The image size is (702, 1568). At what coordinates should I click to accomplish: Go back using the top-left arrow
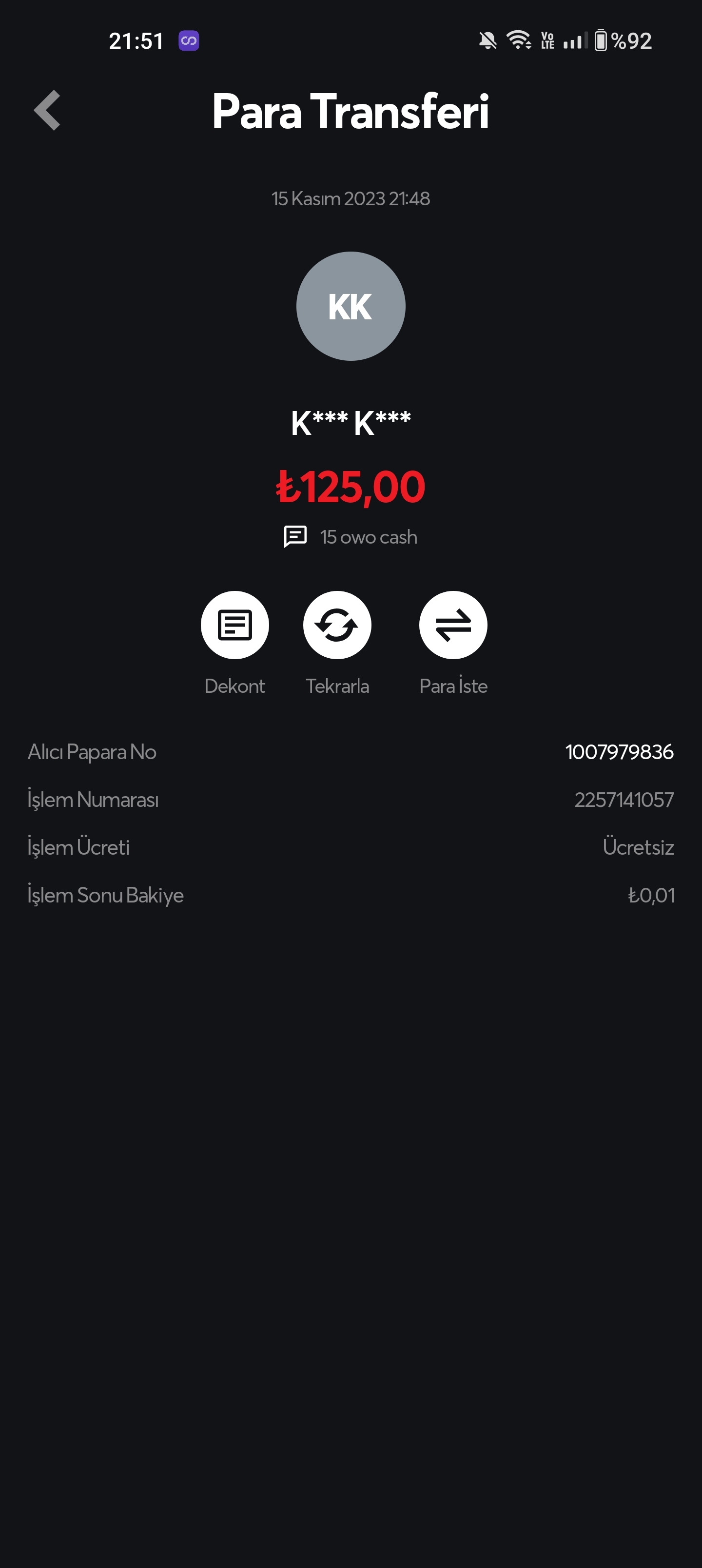pyautogui.click(x=47, y=110)
